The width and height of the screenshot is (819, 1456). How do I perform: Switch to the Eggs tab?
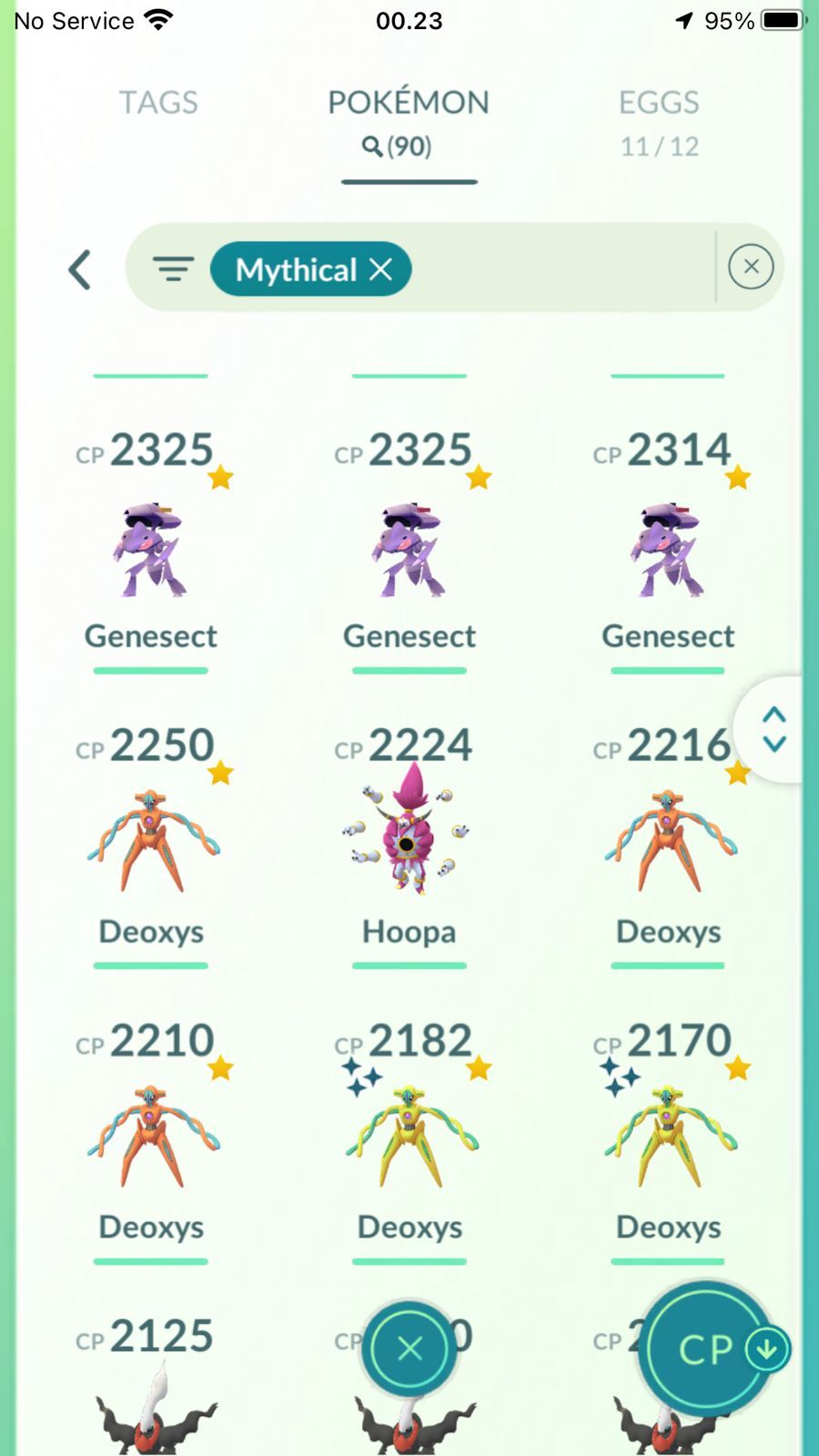pyautogui.click(x=659, y=120)
